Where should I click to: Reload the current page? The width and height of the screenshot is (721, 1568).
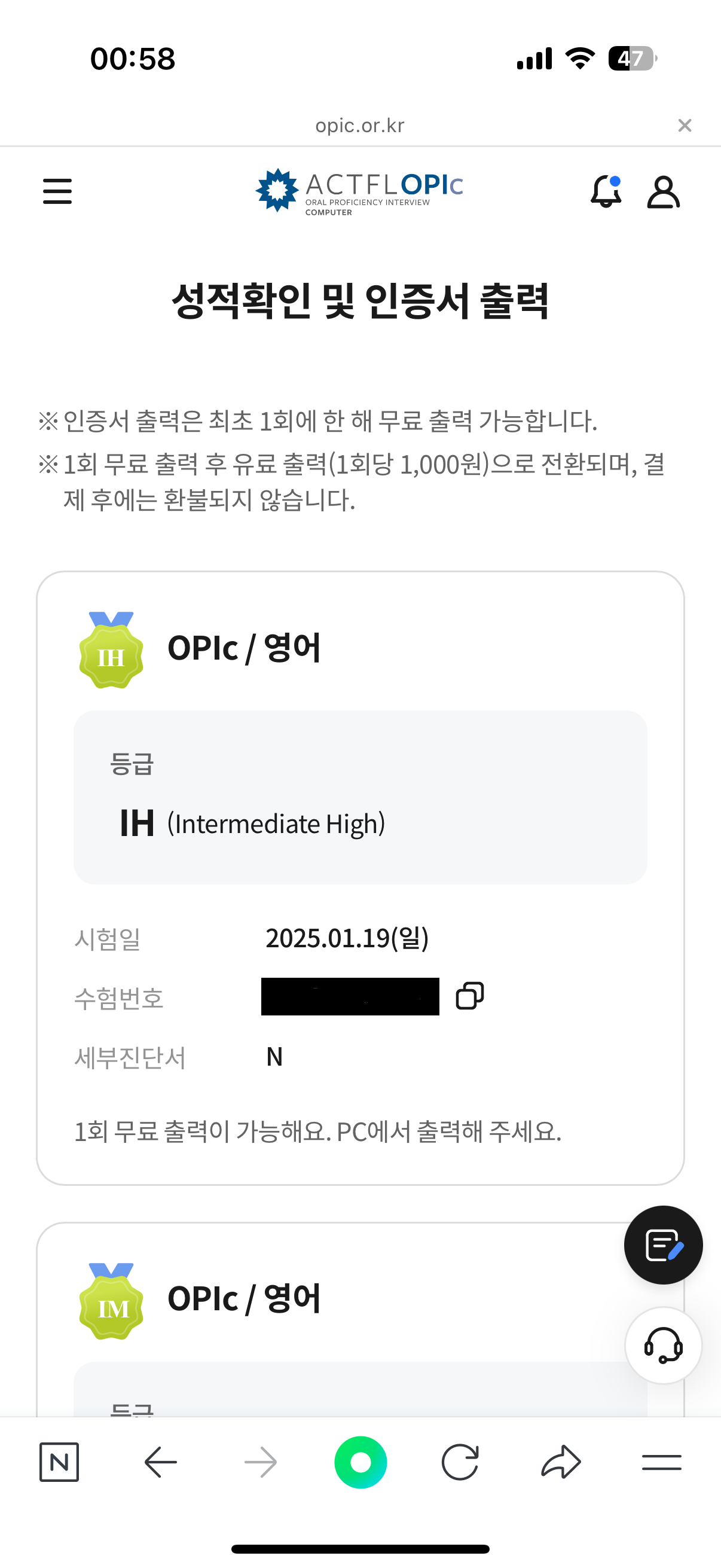point(460,1462)
